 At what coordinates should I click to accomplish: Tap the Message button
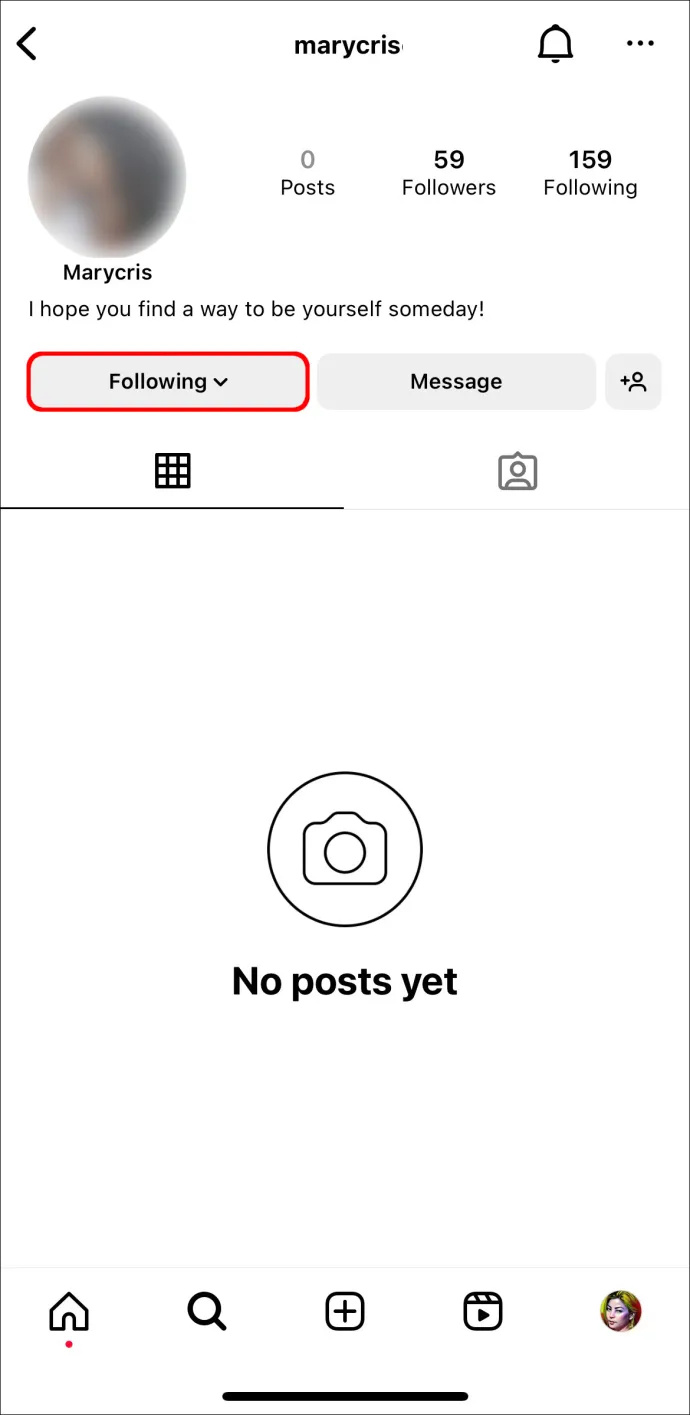456,381
